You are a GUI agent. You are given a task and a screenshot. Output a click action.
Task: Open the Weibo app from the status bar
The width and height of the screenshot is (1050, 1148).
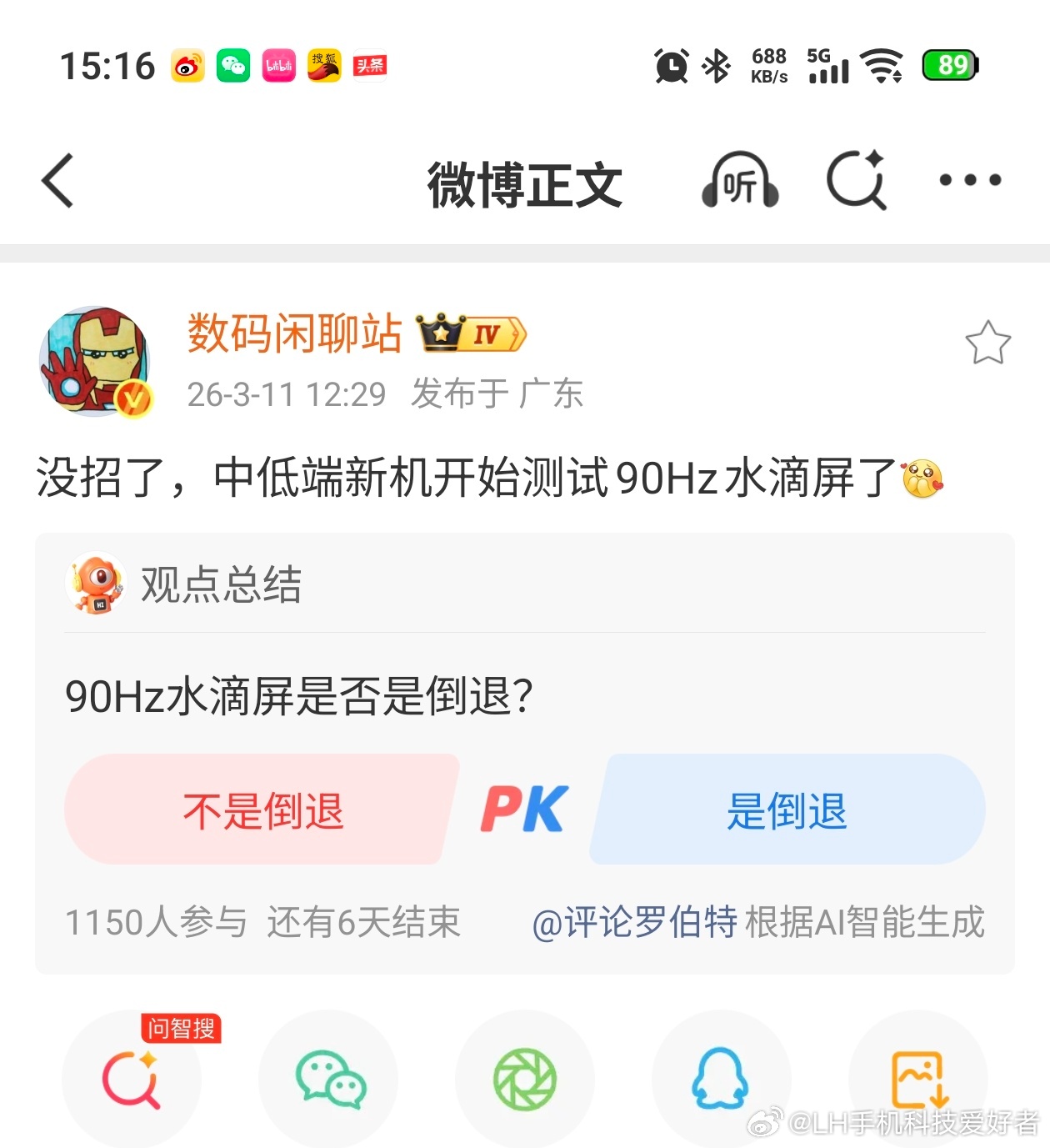coord(187,65)
